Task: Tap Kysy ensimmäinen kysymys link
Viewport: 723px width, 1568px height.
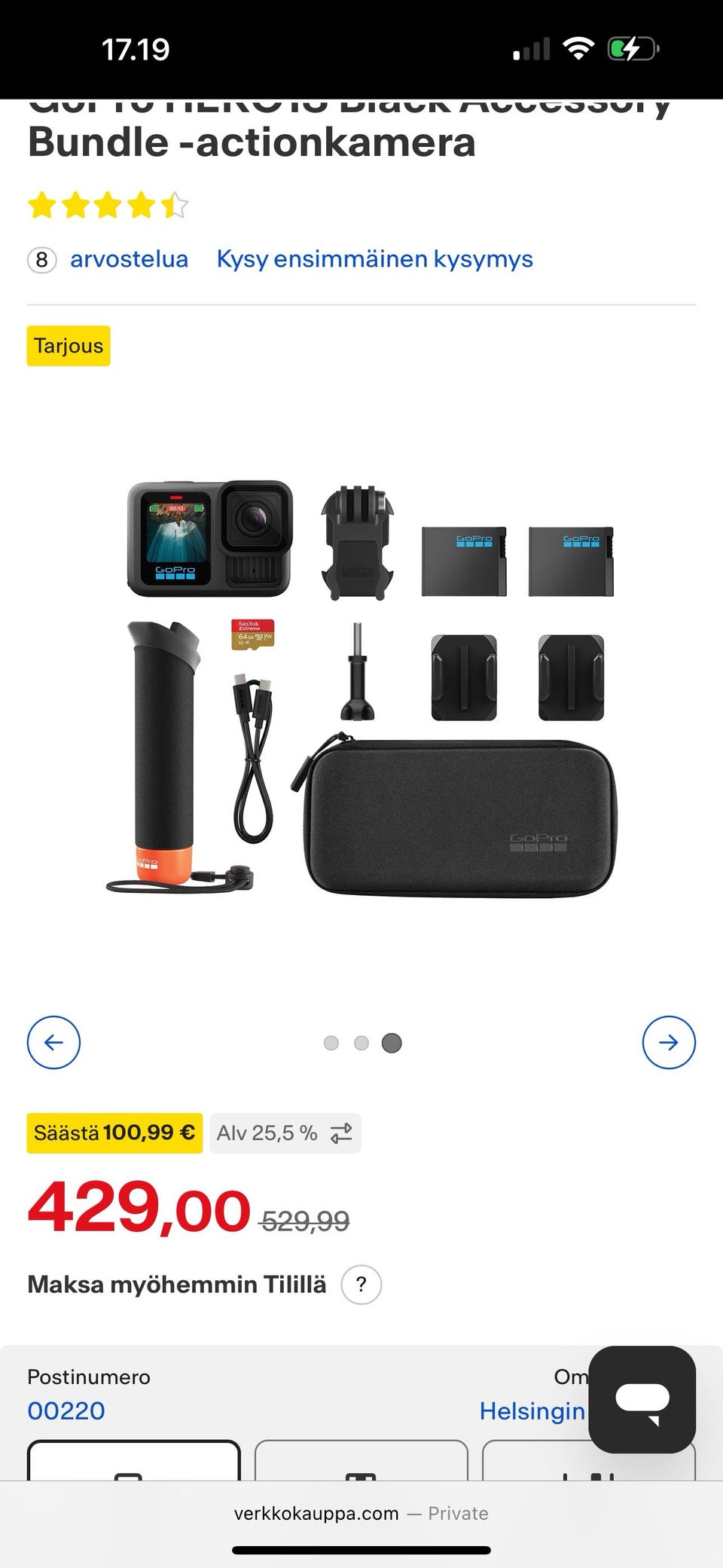Action: [x=374, y=259]
